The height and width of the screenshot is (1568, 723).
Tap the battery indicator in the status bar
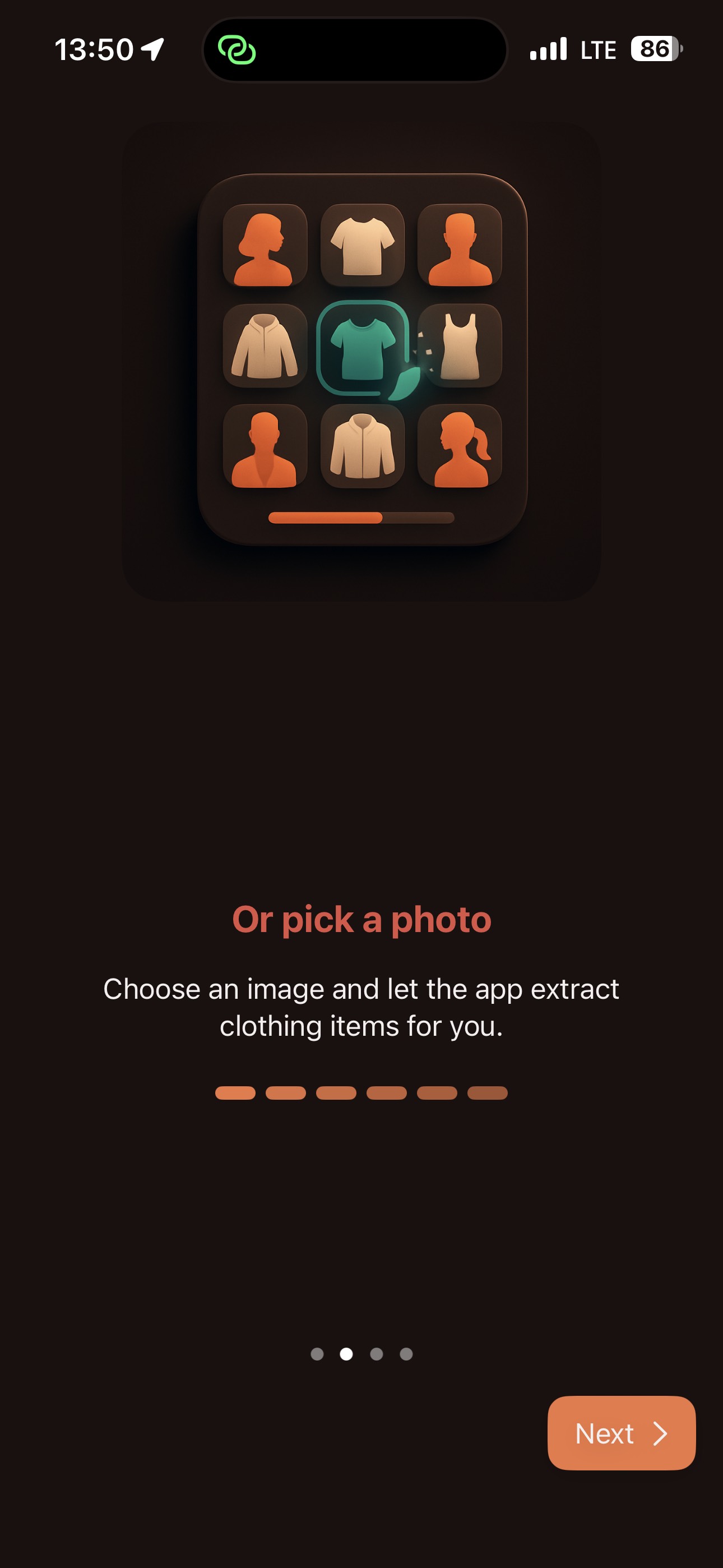tap(655, 49)
